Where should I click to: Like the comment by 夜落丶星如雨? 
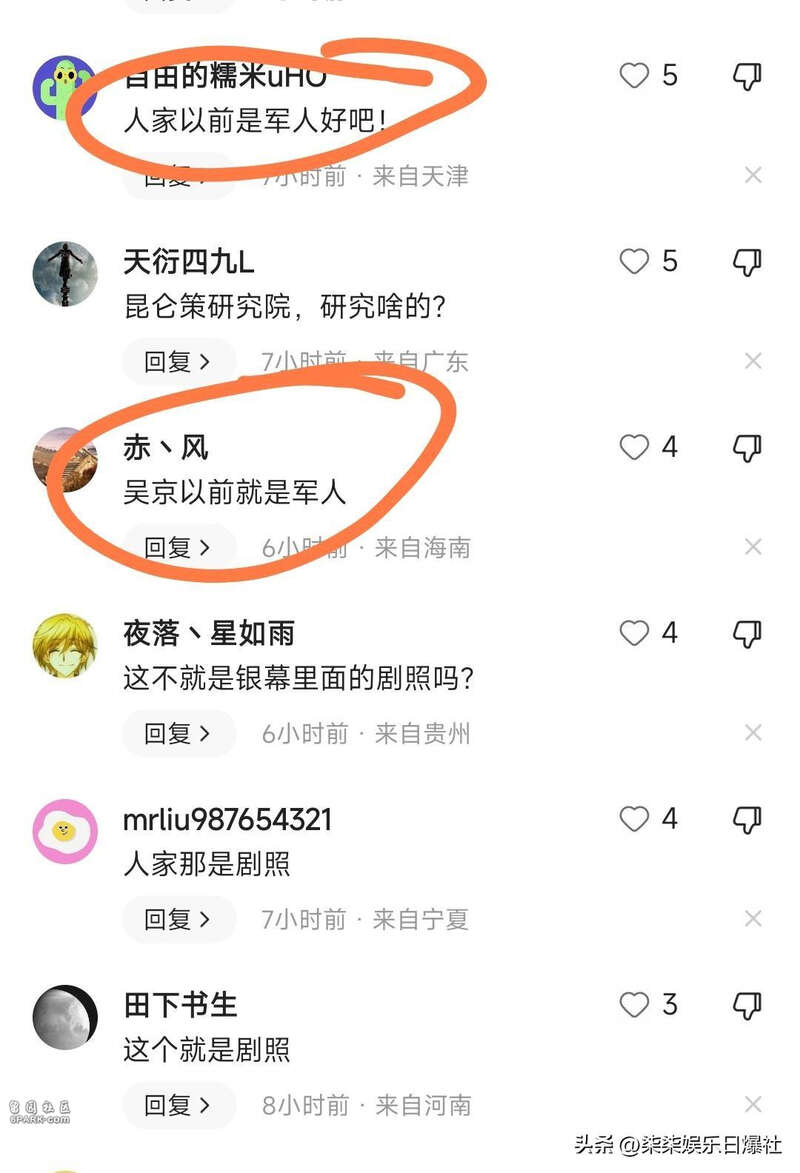click(635, 633)
